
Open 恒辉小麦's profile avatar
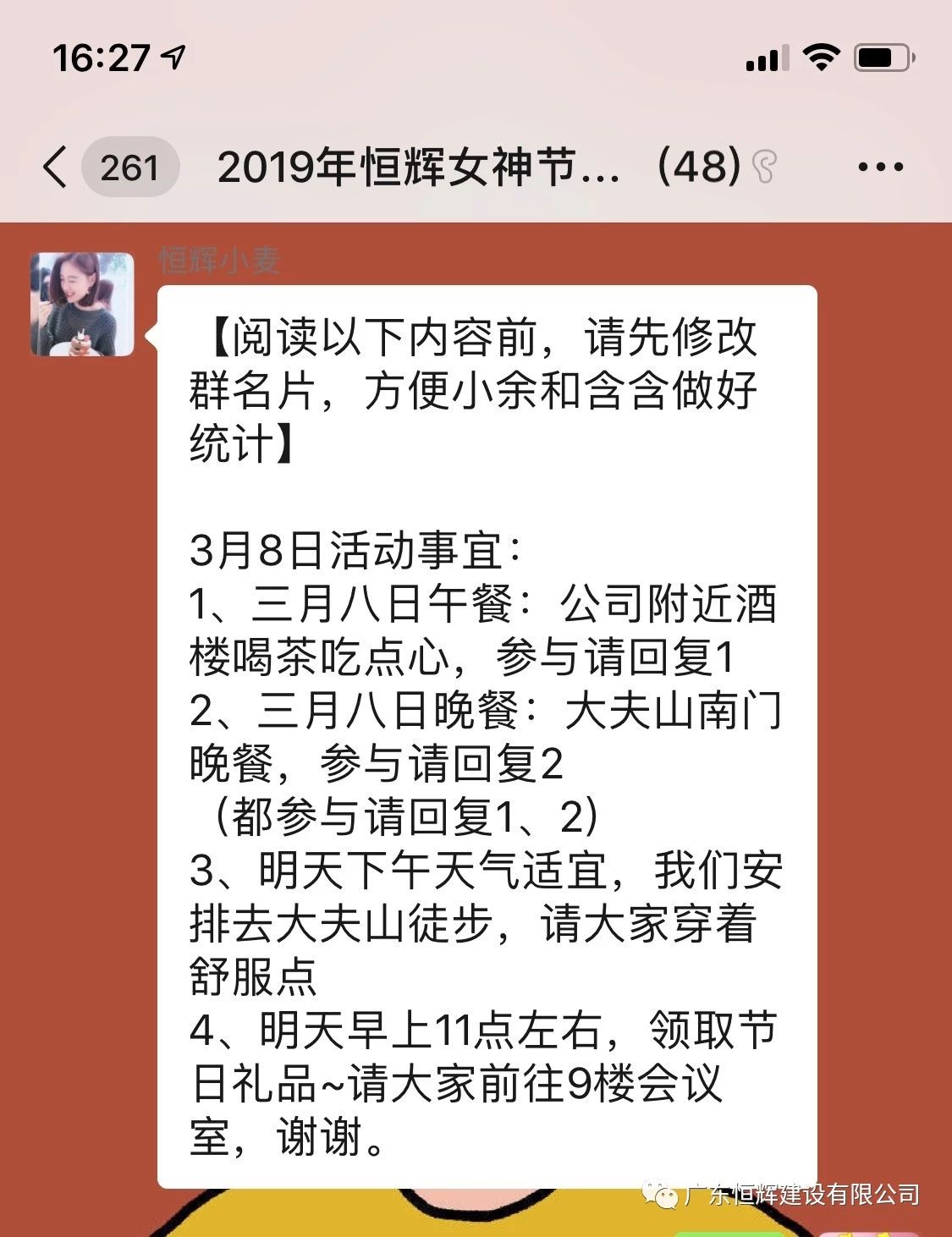pyautogui.click(x=83, y=305)
